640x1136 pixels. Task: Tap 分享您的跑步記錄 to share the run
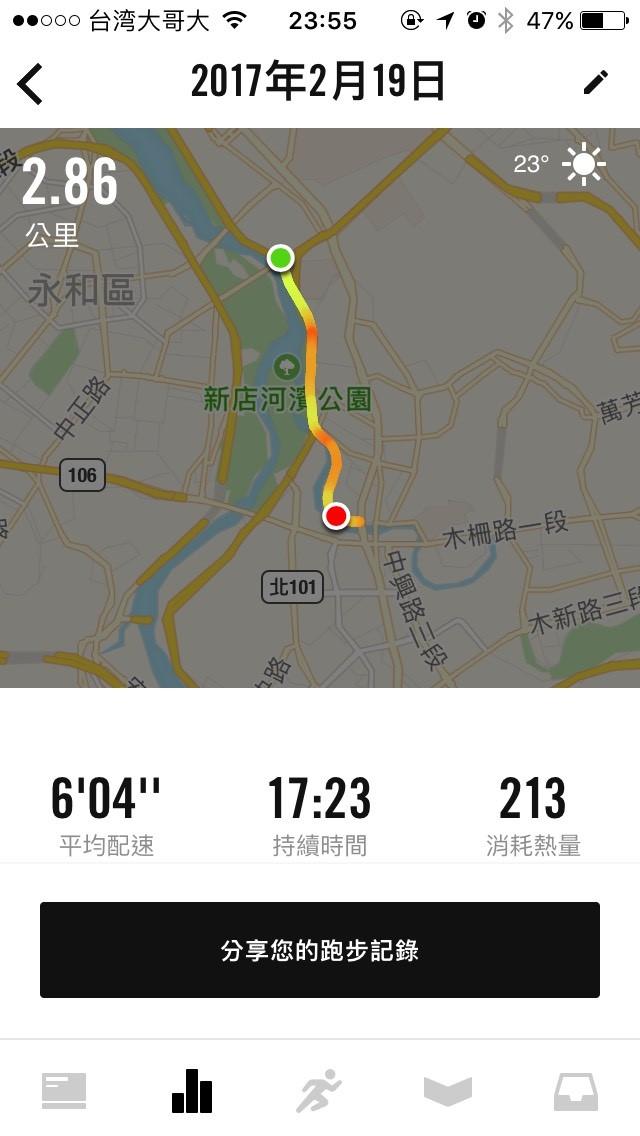320,950
